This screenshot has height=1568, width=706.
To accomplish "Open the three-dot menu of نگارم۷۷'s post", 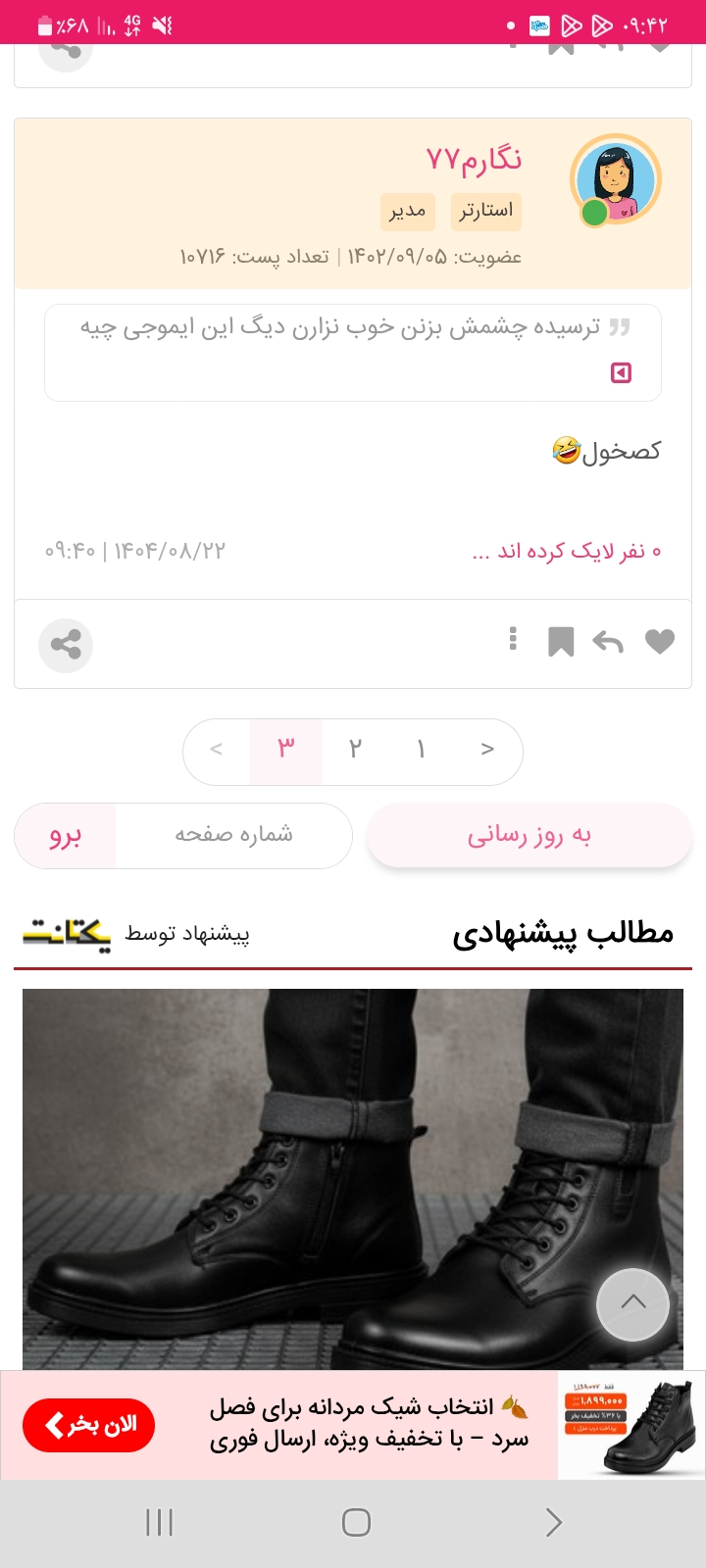I will point(513,639).
